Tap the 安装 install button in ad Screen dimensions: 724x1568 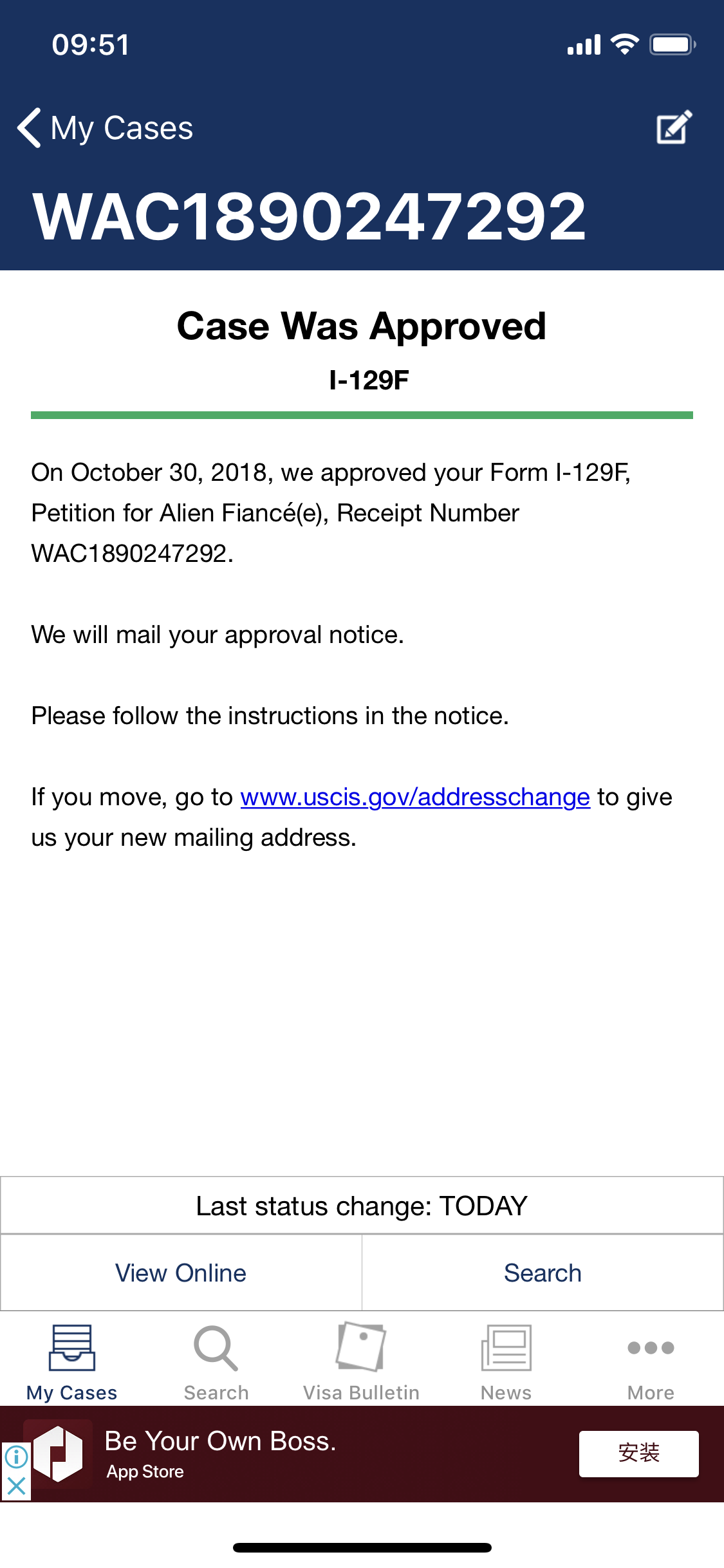[638, 1453]
